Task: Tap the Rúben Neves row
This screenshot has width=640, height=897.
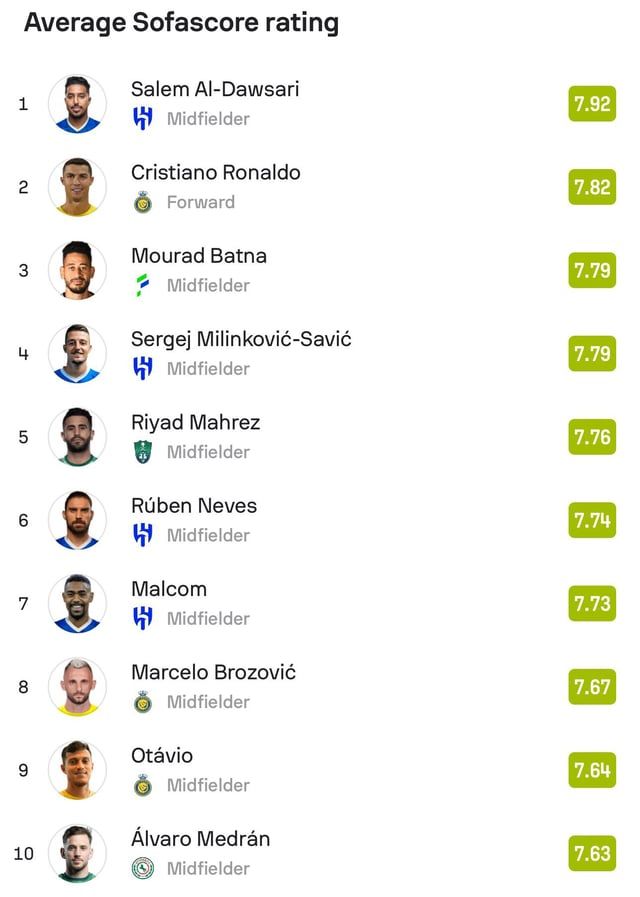Action: coord(194,506)
